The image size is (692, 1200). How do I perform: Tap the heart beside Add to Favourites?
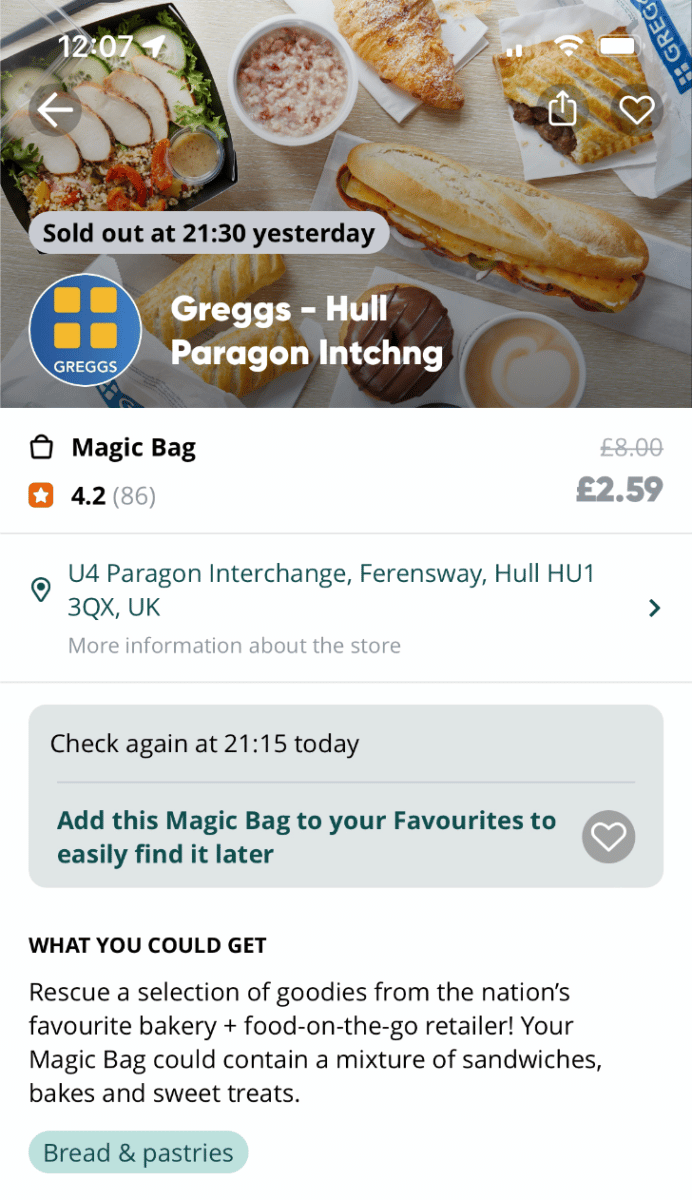click(609, 837)
